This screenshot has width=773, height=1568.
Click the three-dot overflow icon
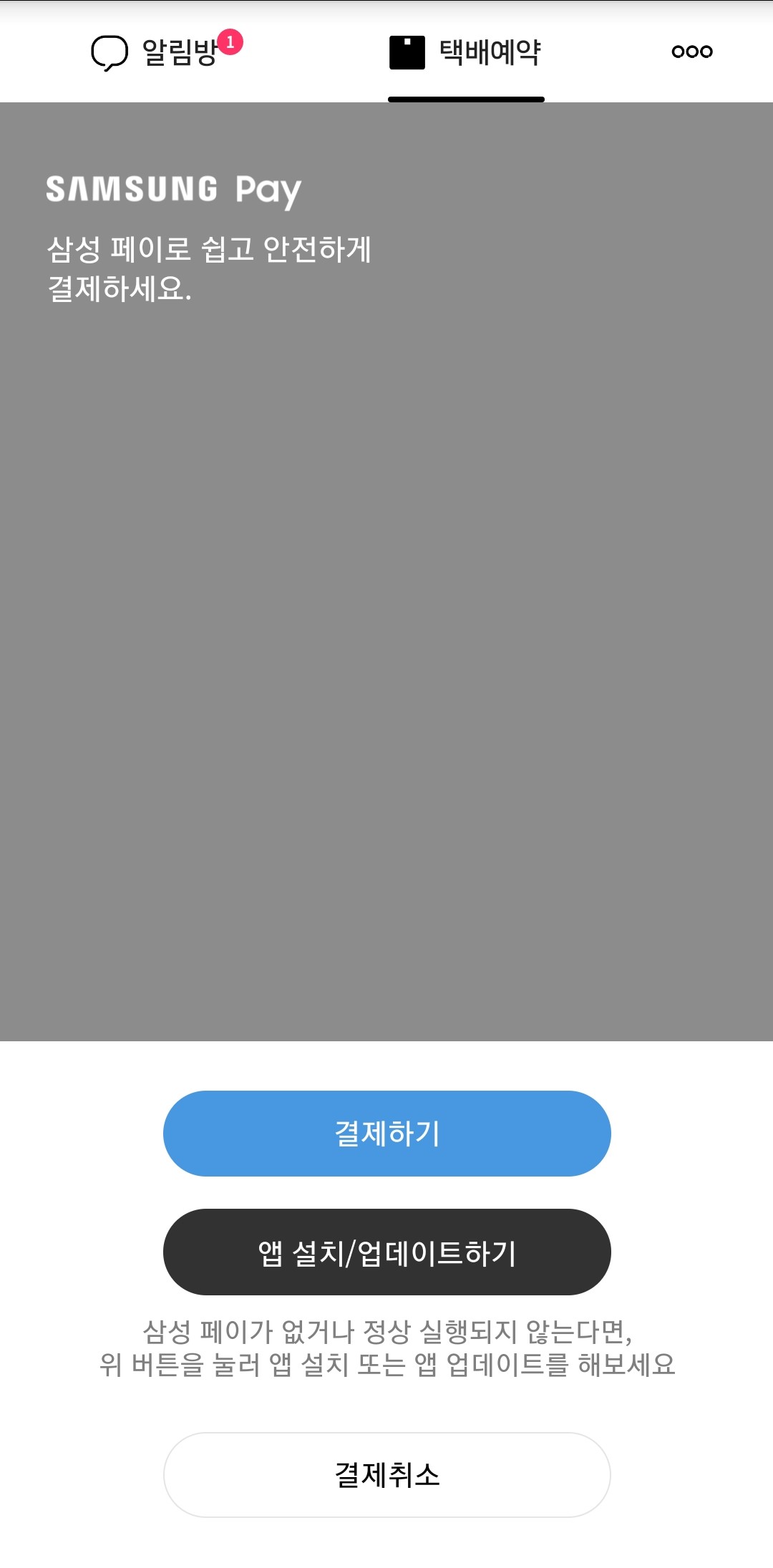click(691, 51)
